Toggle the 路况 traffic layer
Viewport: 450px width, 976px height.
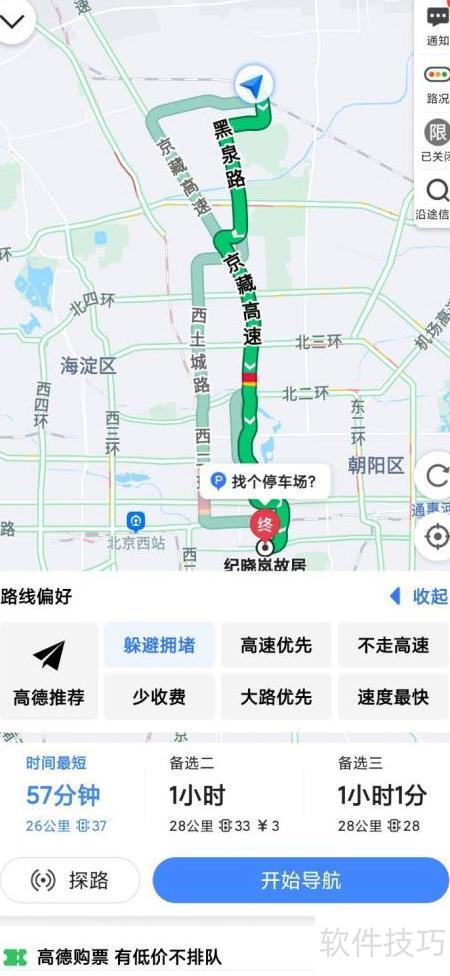pos(437,85)
